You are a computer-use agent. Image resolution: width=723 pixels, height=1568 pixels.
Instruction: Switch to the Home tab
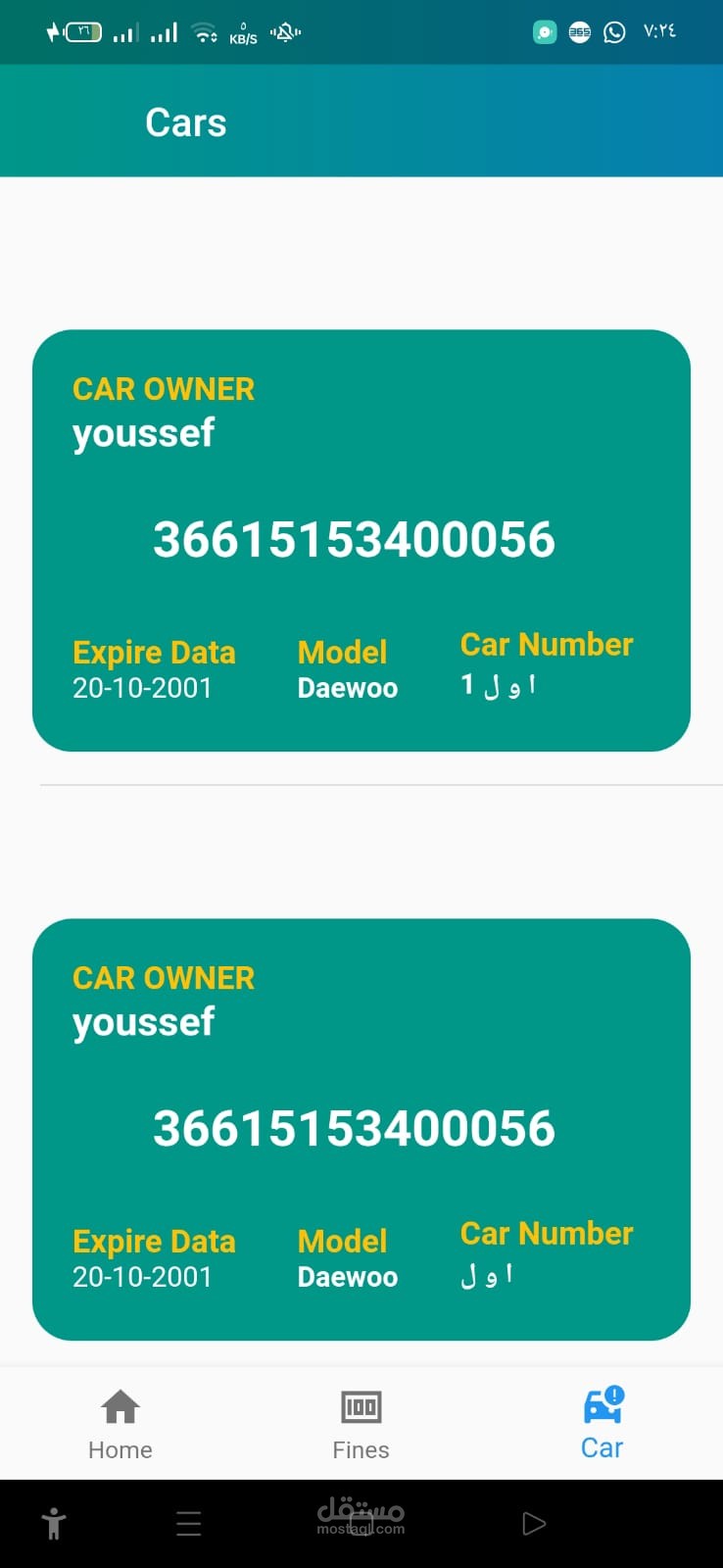tap(120, 1423)
